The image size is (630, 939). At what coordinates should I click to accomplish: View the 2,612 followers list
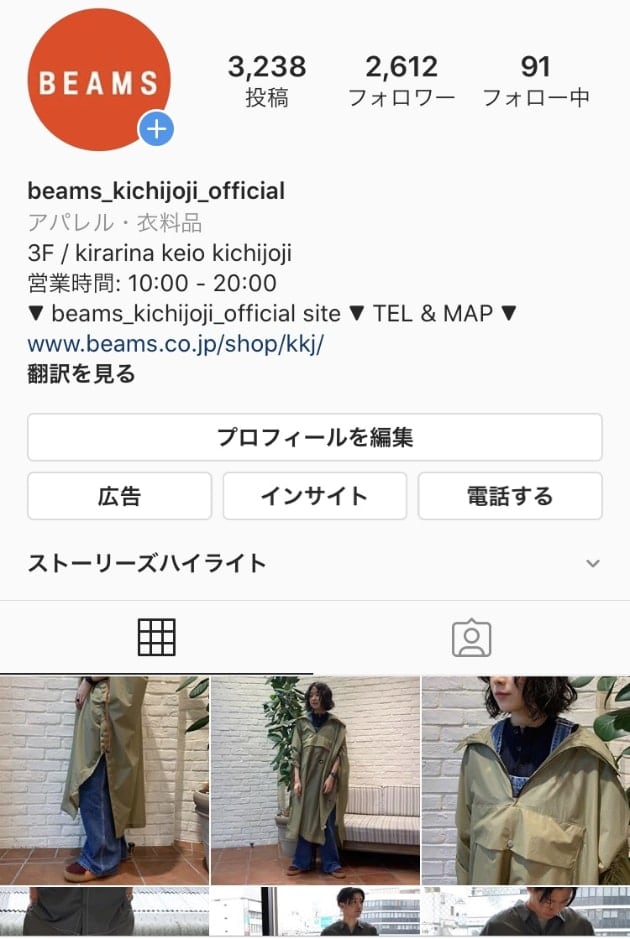(x=401, y=80)
